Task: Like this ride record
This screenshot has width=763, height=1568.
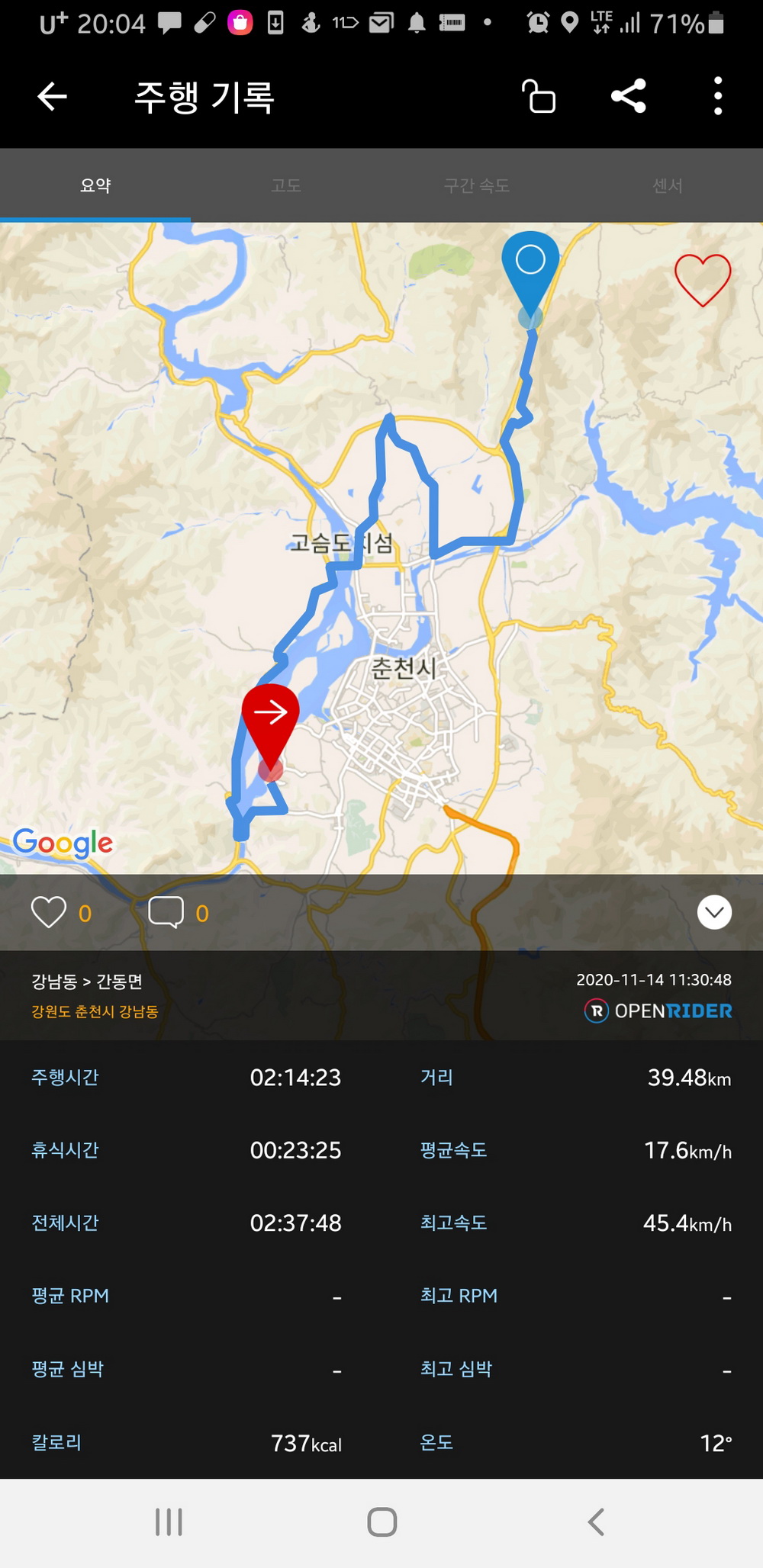Action: (49, 912)
